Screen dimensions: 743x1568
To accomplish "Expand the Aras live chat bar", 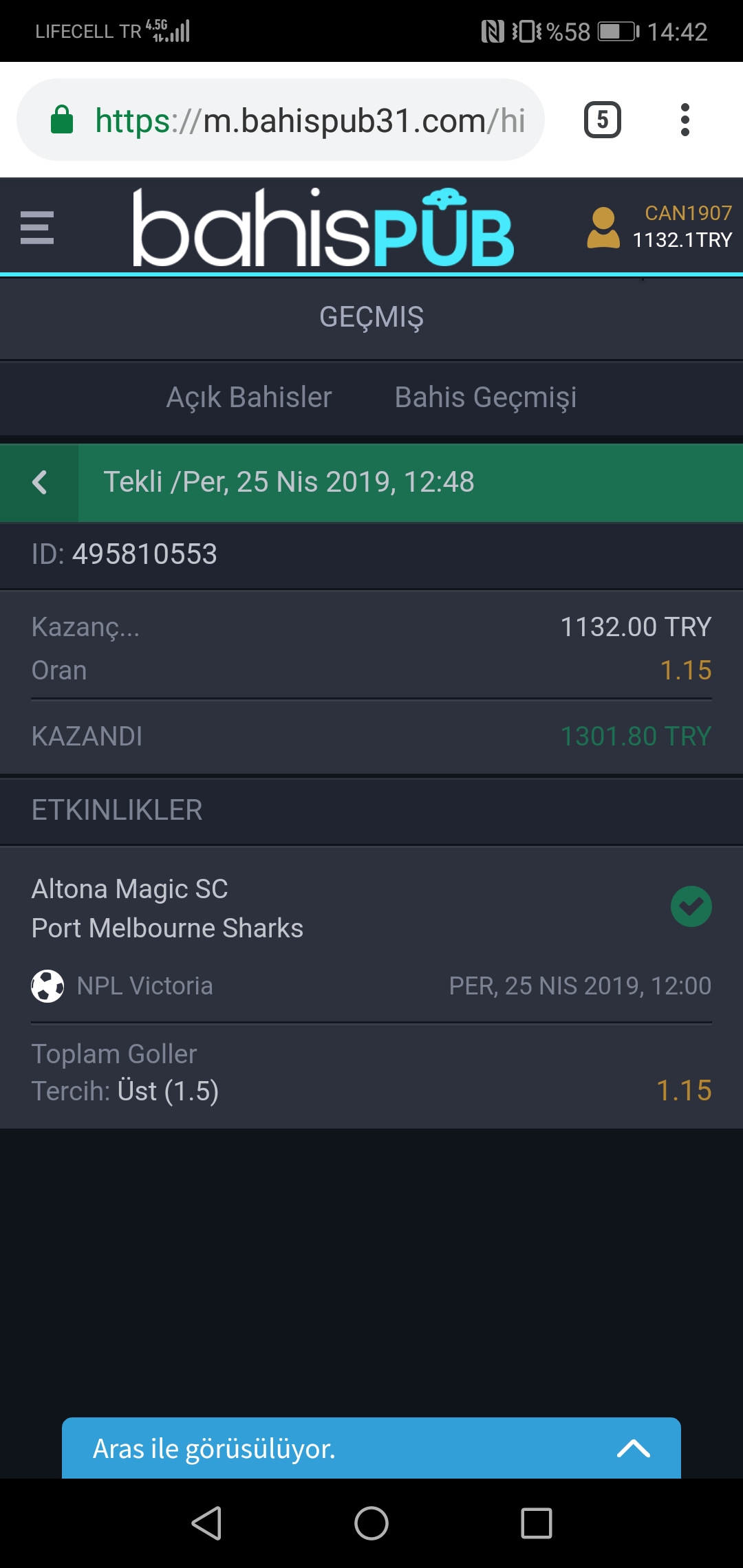I will [x=371, y=1448].
